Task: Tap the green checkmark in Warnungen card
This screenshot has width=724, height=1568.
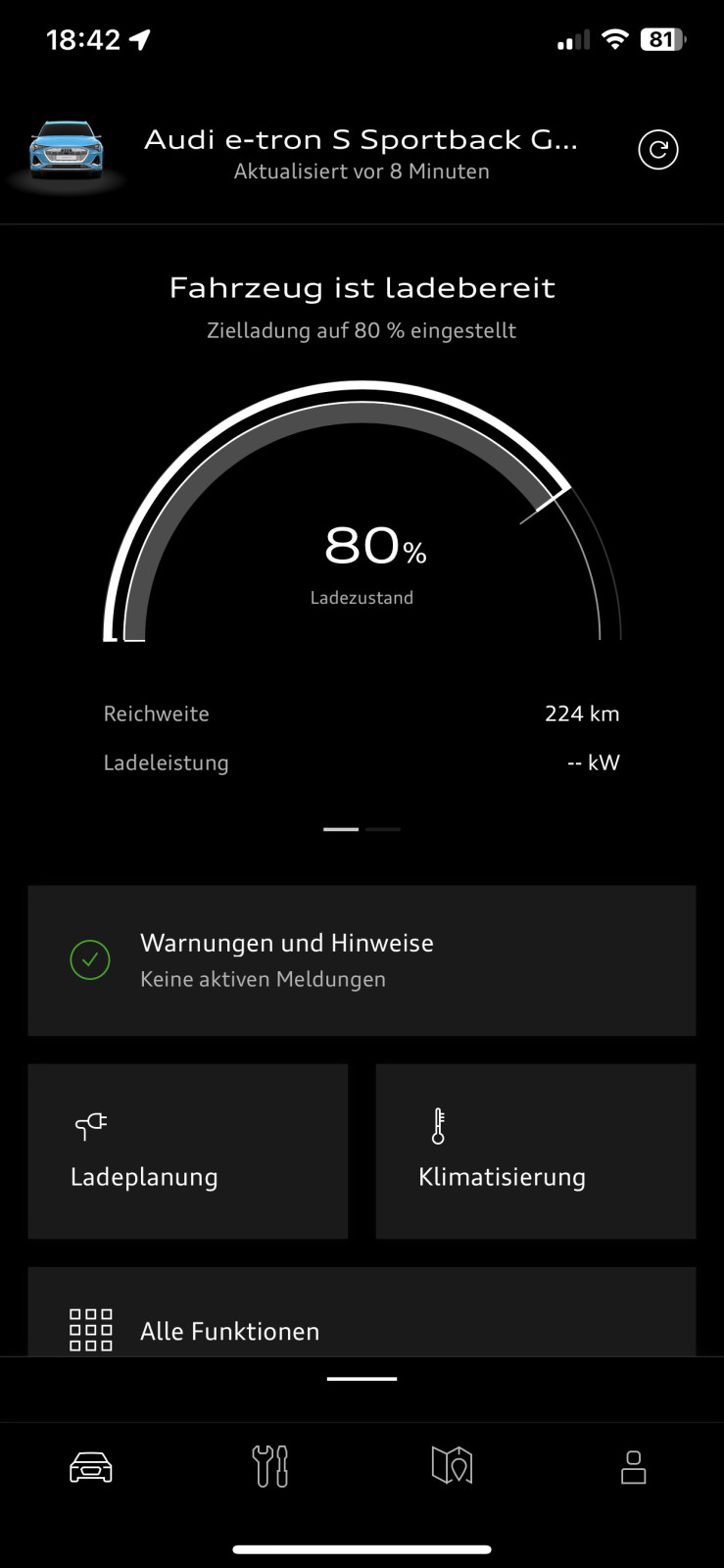Action: pyautogui.click(x=89, y=960)
